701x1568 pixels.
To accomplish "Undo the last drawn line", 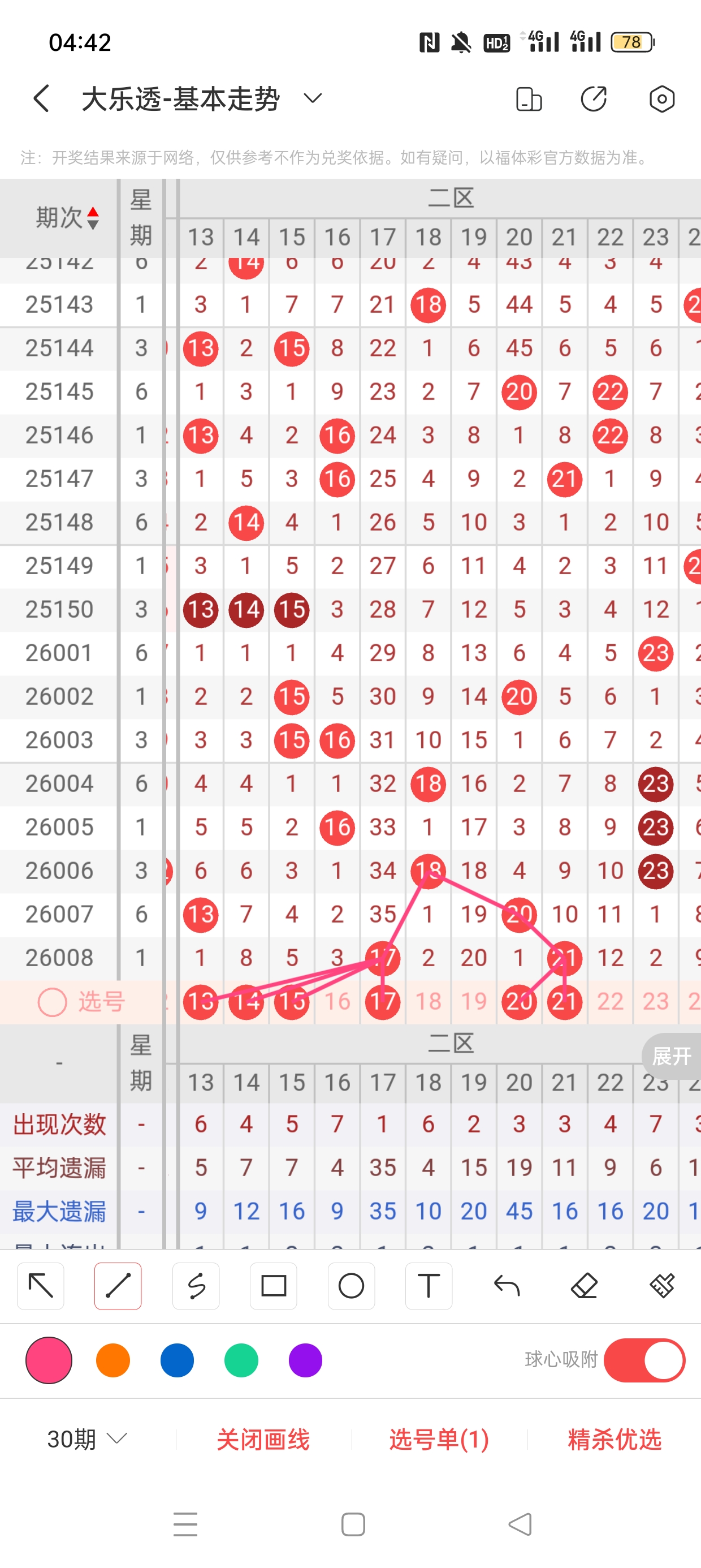I will [507, 1286].
